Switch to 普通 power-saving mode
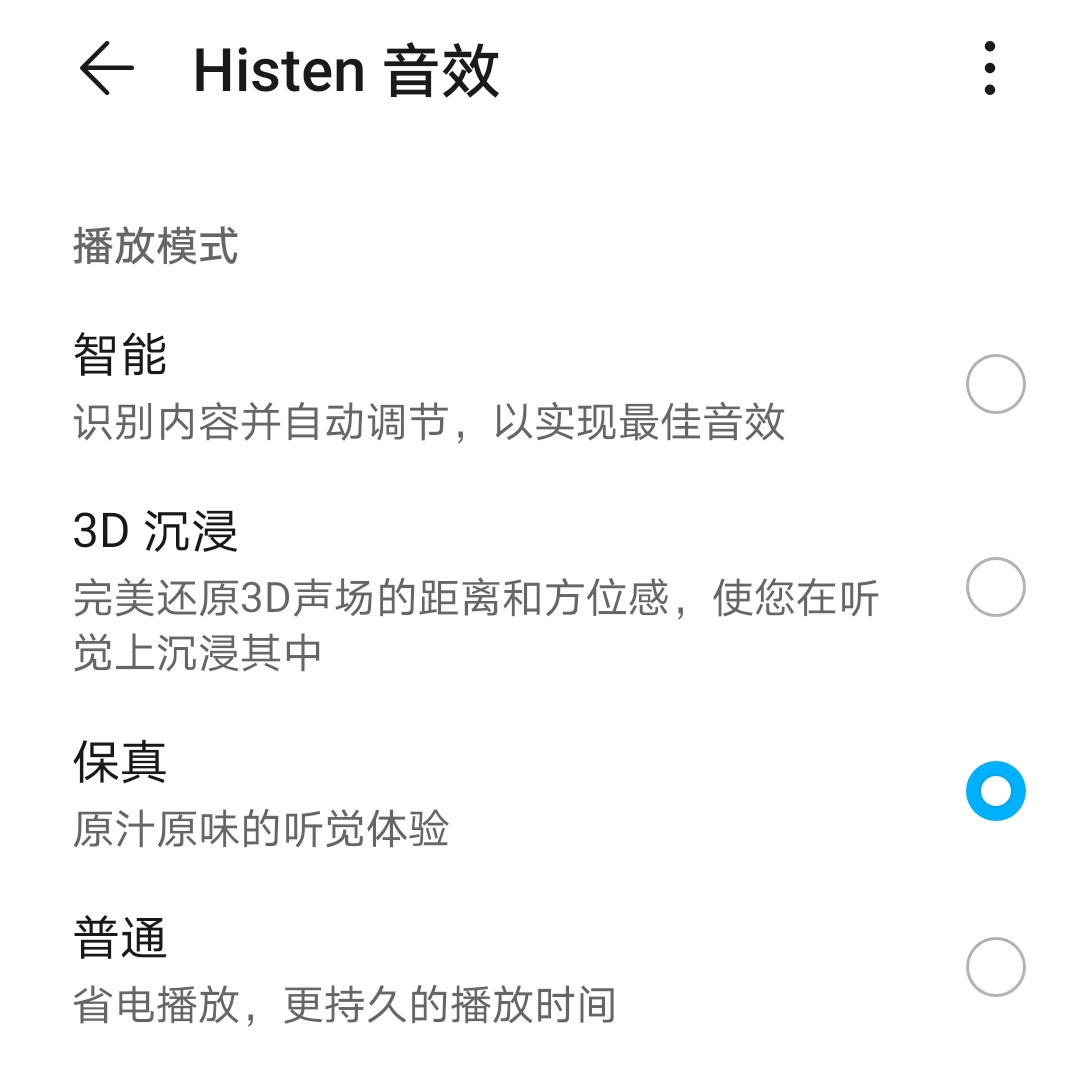This screenshot has width=1080, height=1076. 995,967
